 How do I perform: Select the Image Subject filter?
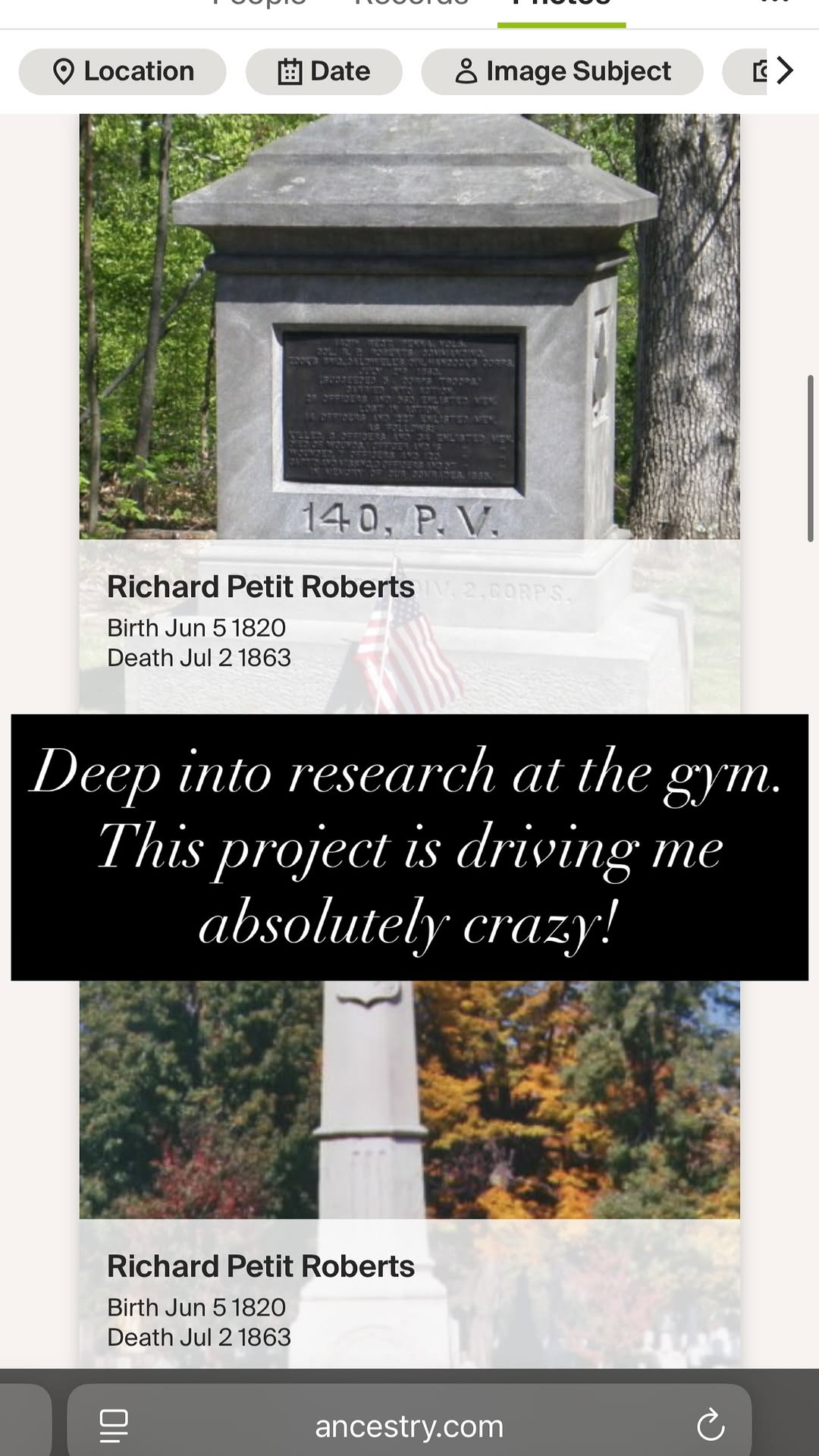point(562,71)
